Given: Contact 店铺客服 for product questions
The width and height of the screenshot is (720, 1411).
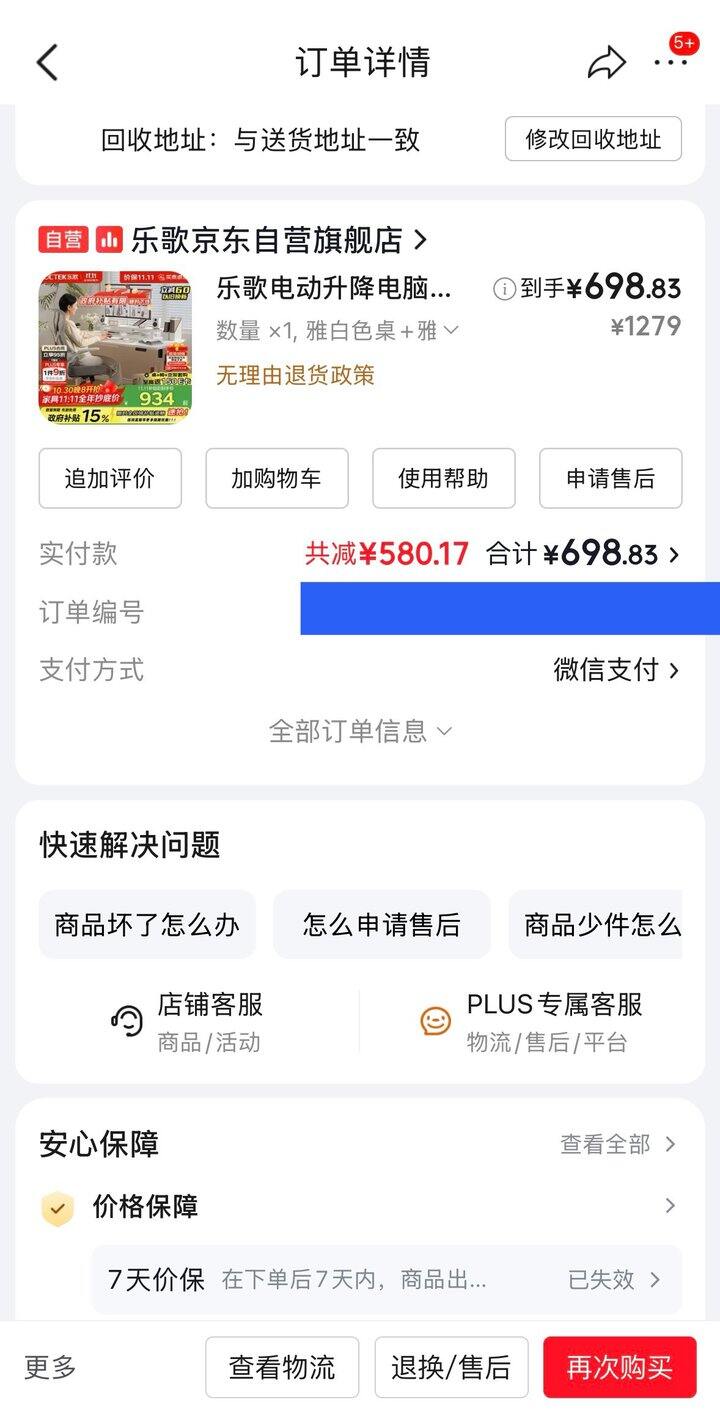Looking at the screenshot, I should point(188,1021).
